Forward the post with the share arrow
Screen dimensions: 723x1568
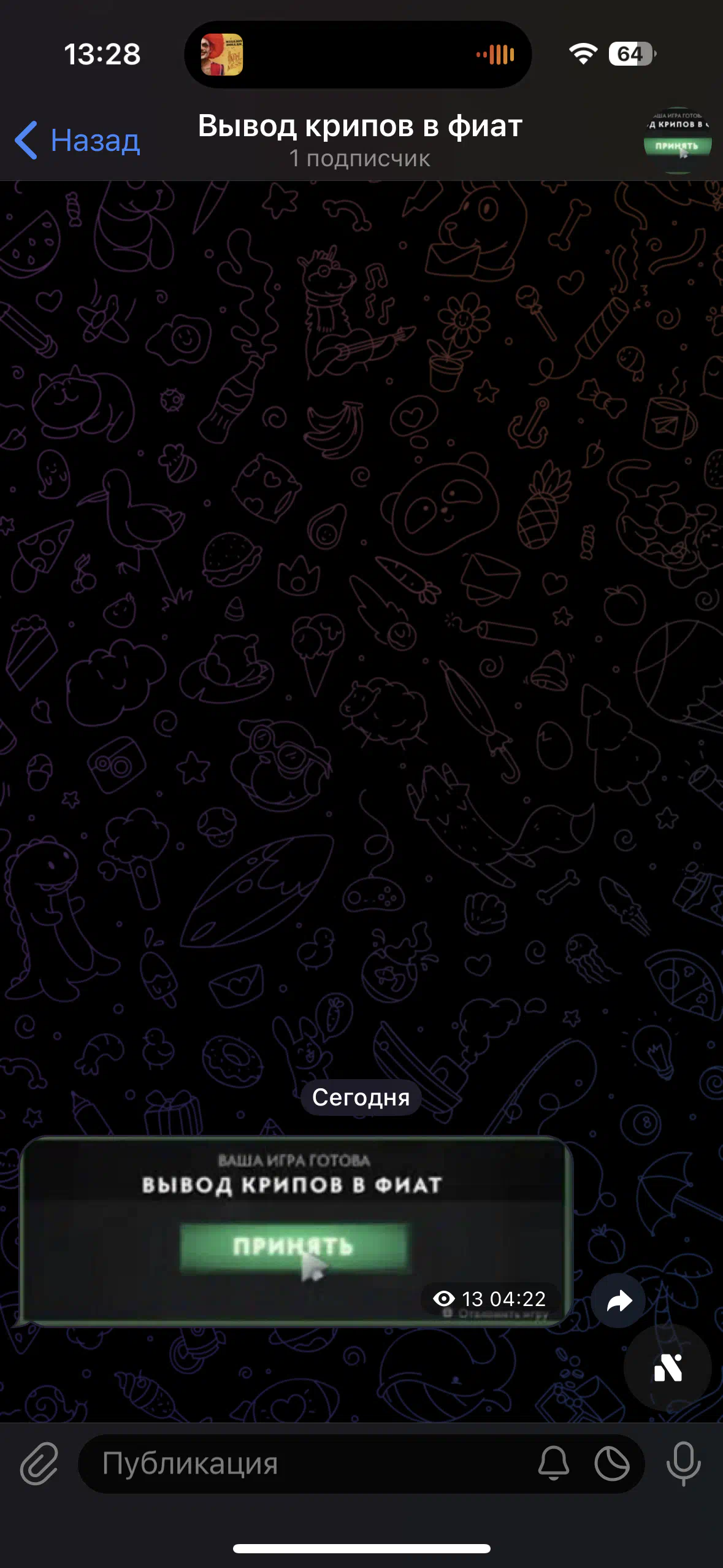(619, 1301)
